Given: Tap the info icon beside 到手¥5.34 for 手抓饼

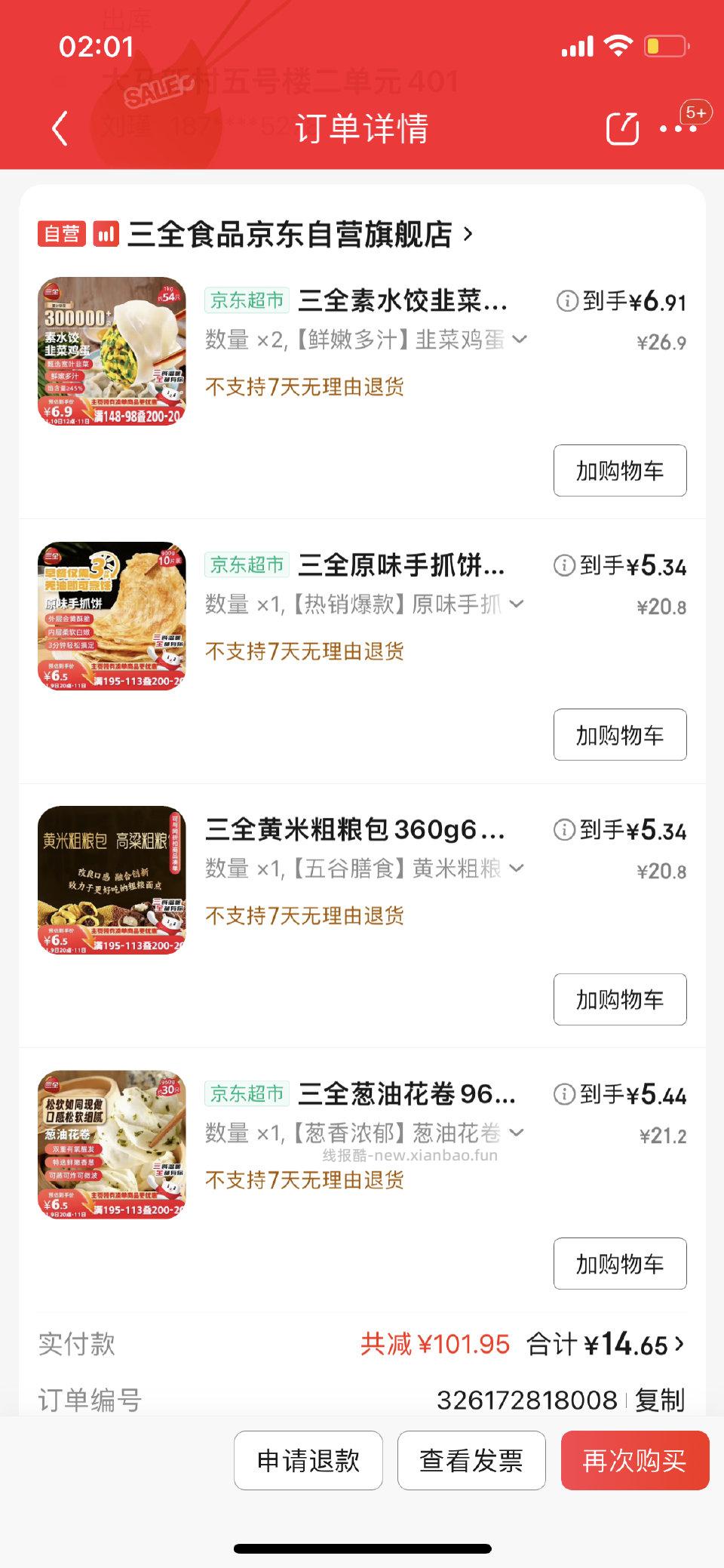Looking at the screenshot, I should (x=565, y=567).
